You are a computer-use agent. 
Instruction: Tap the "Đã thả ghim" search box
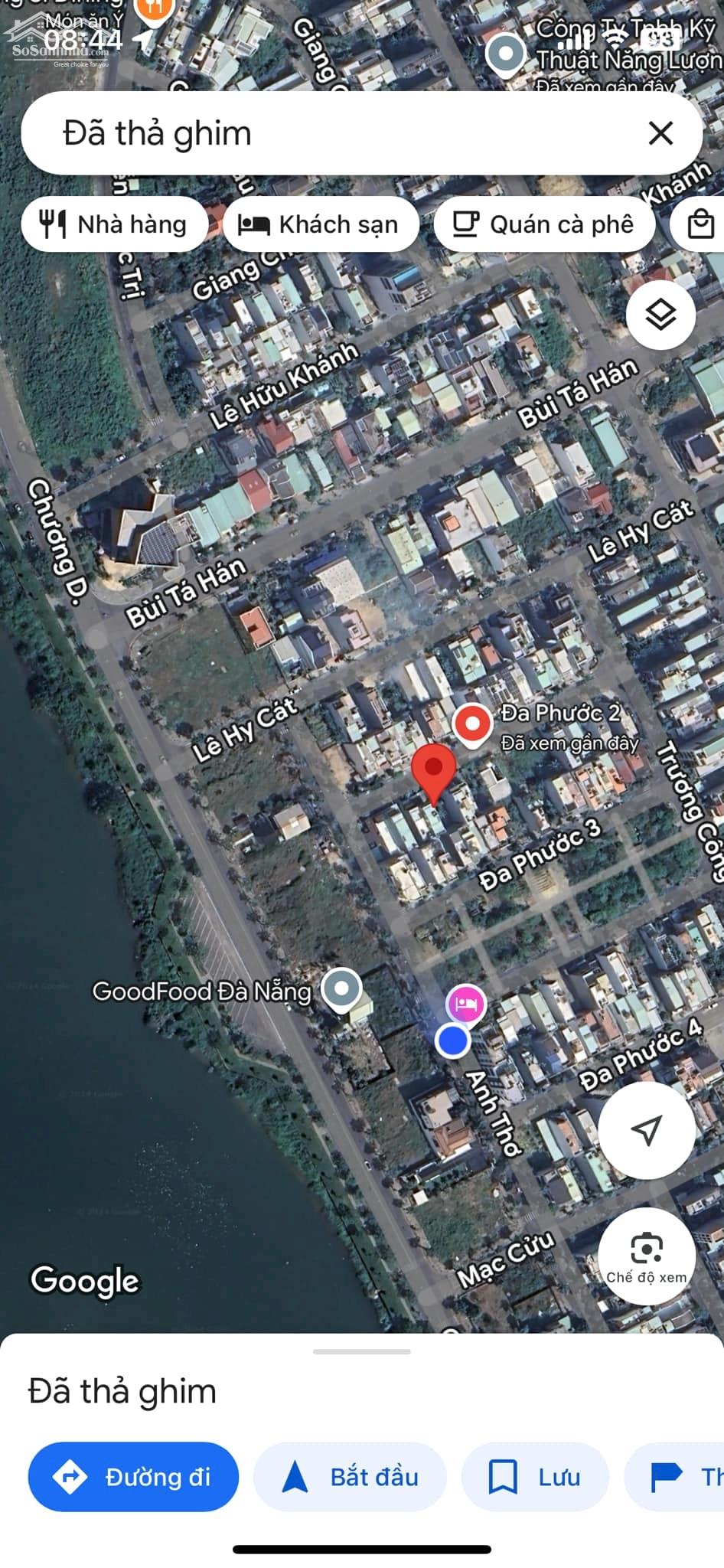click(361, 133)
